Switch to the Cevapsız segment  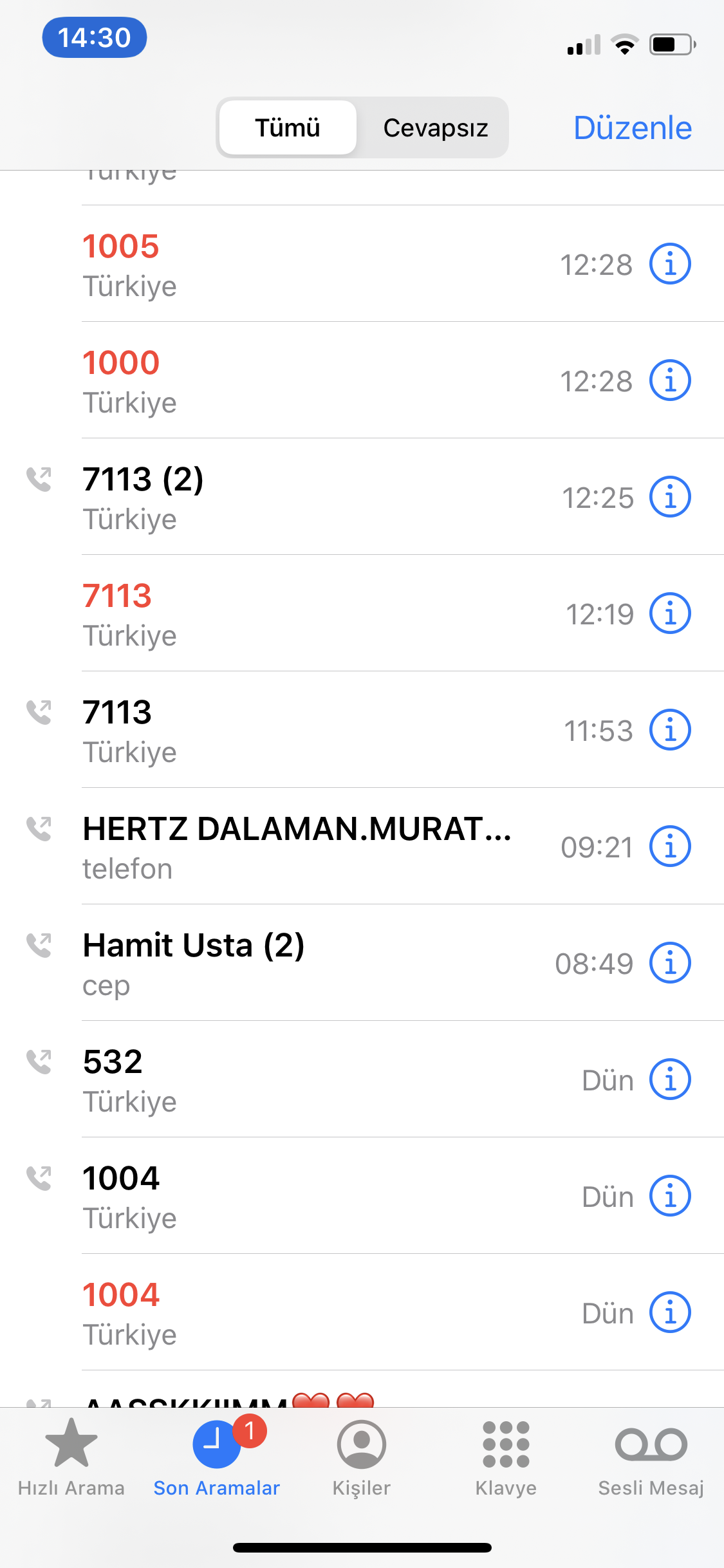(435, 127)
